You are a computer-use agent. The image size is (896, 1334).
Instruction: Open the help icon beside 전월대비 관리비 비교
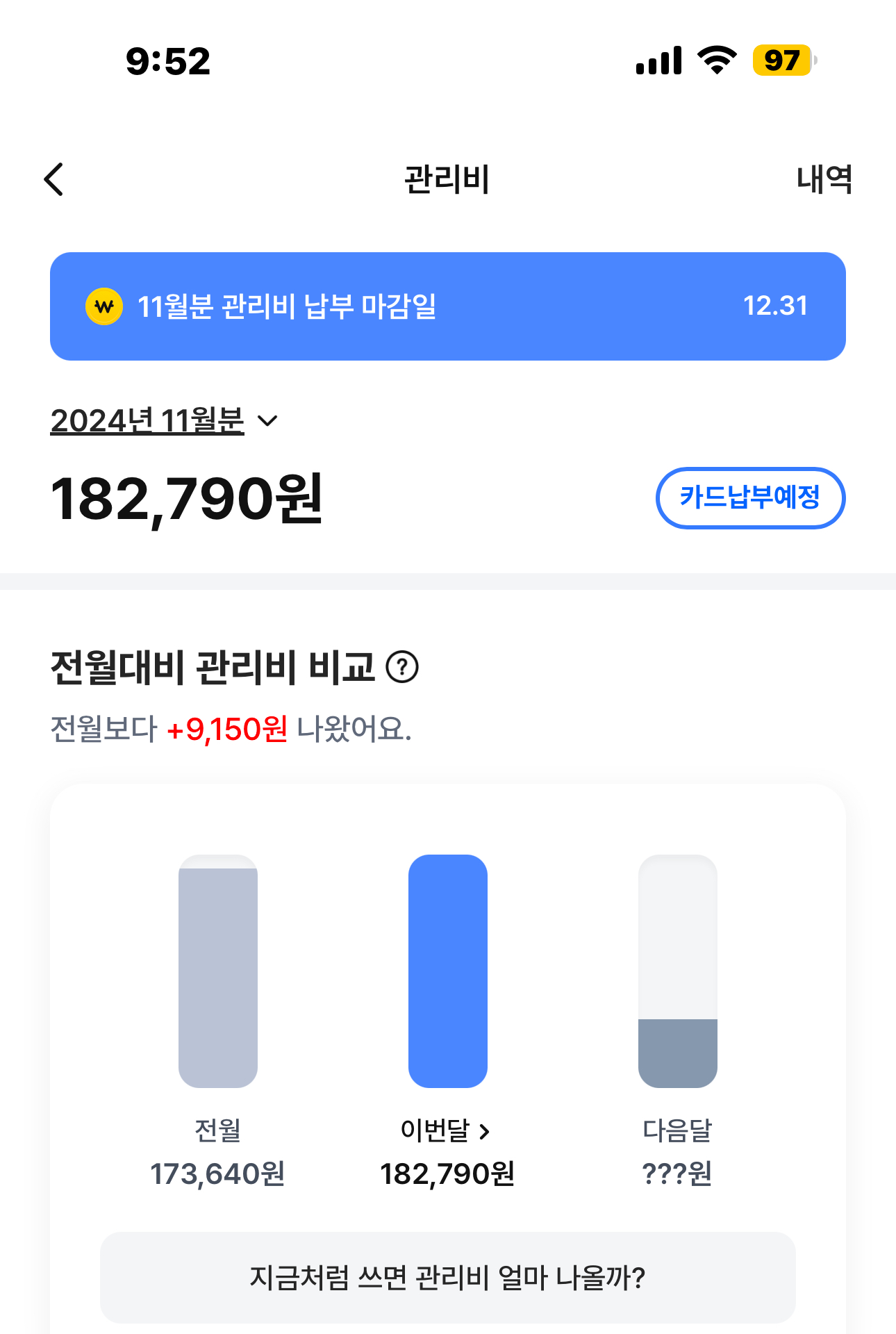point(402,667)
